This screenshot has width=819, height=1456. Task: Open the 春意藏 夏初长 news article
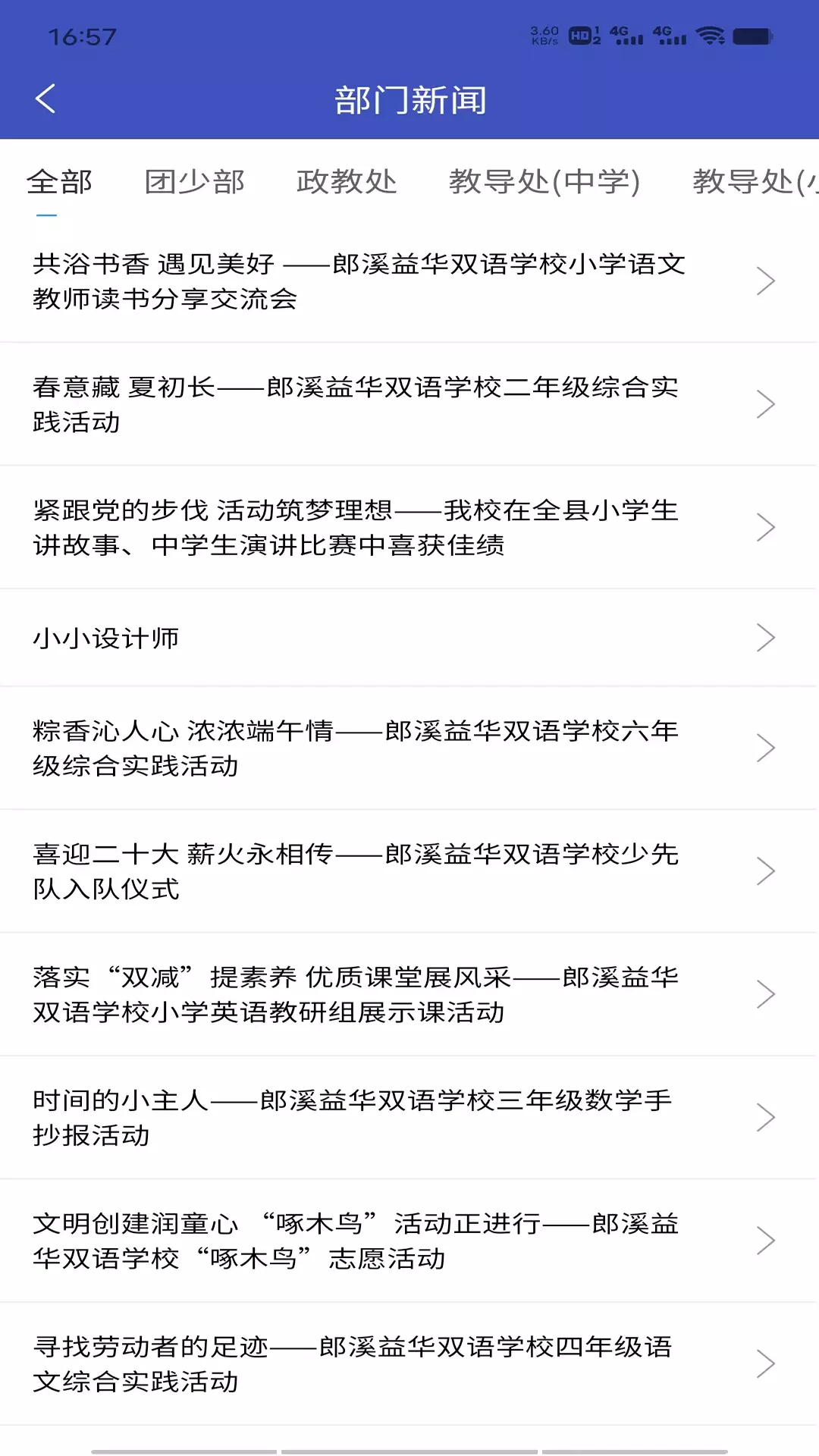(409, 404)
